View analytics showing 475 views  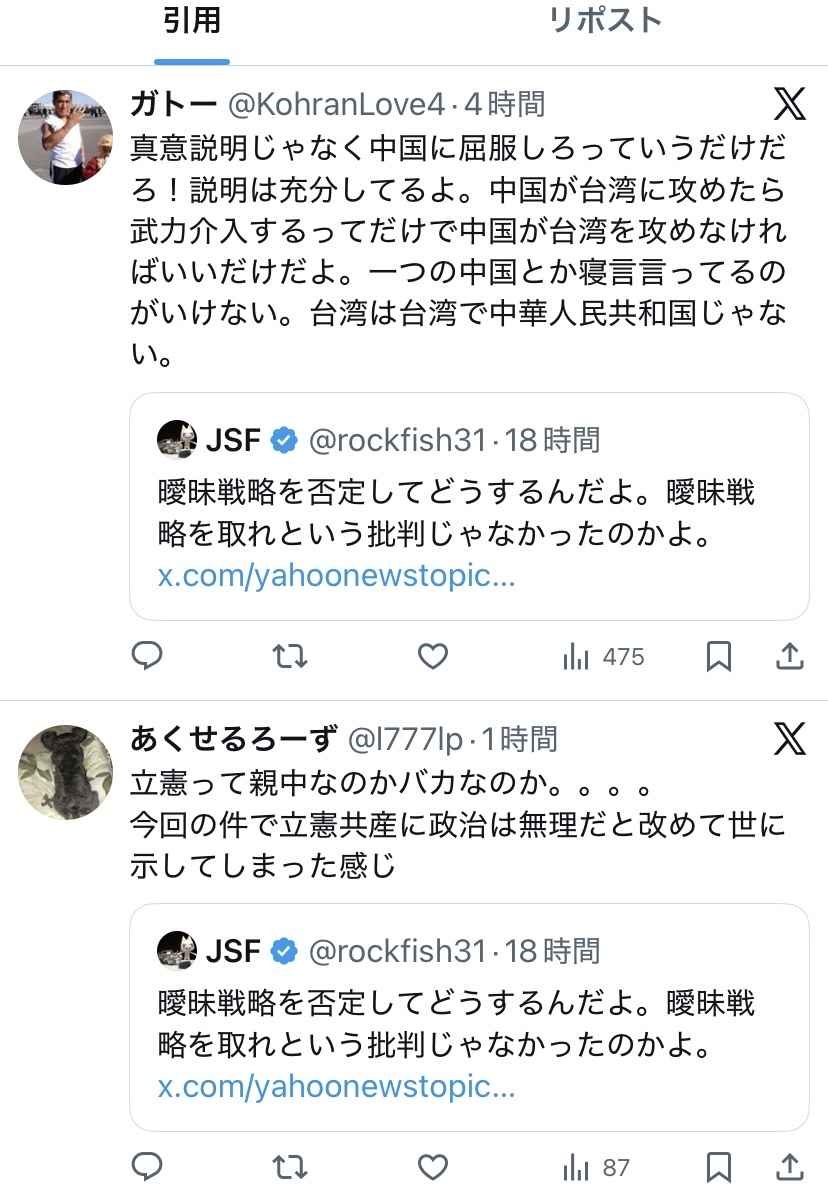603,656
